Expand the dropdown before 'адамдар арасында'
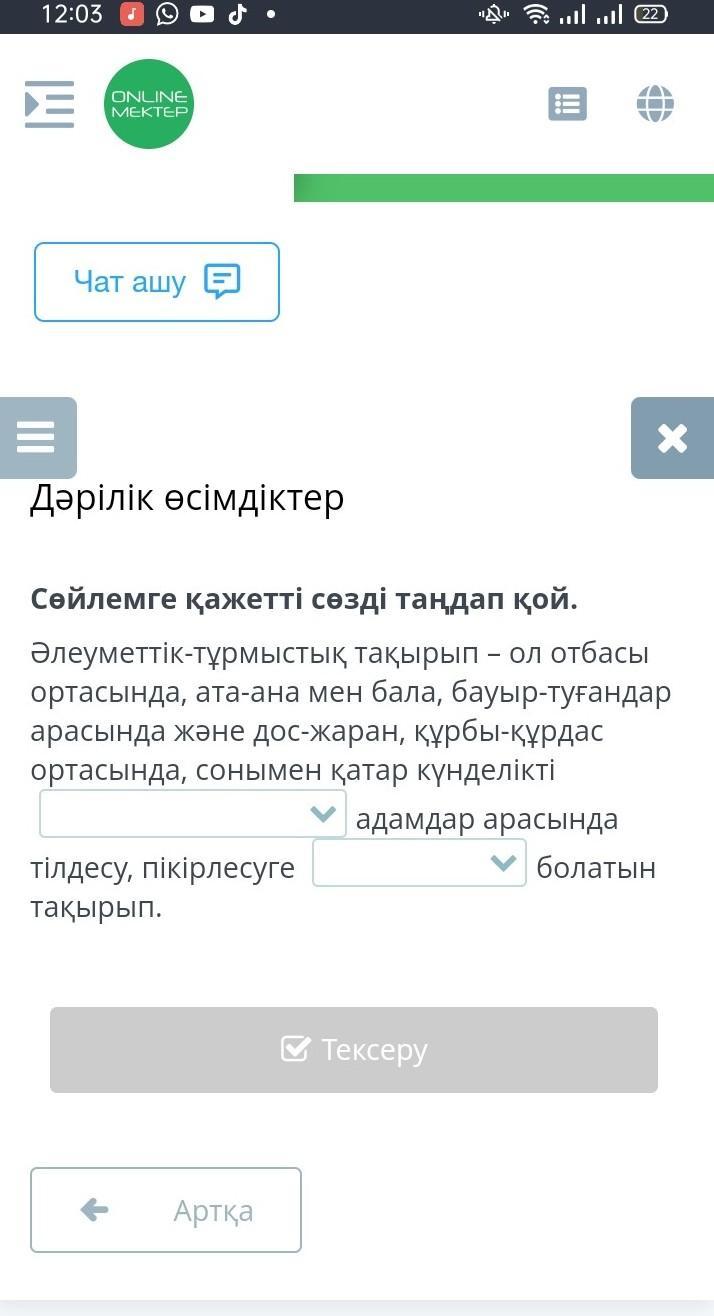The image size is (714, 1316). click(x=193, y=814)
